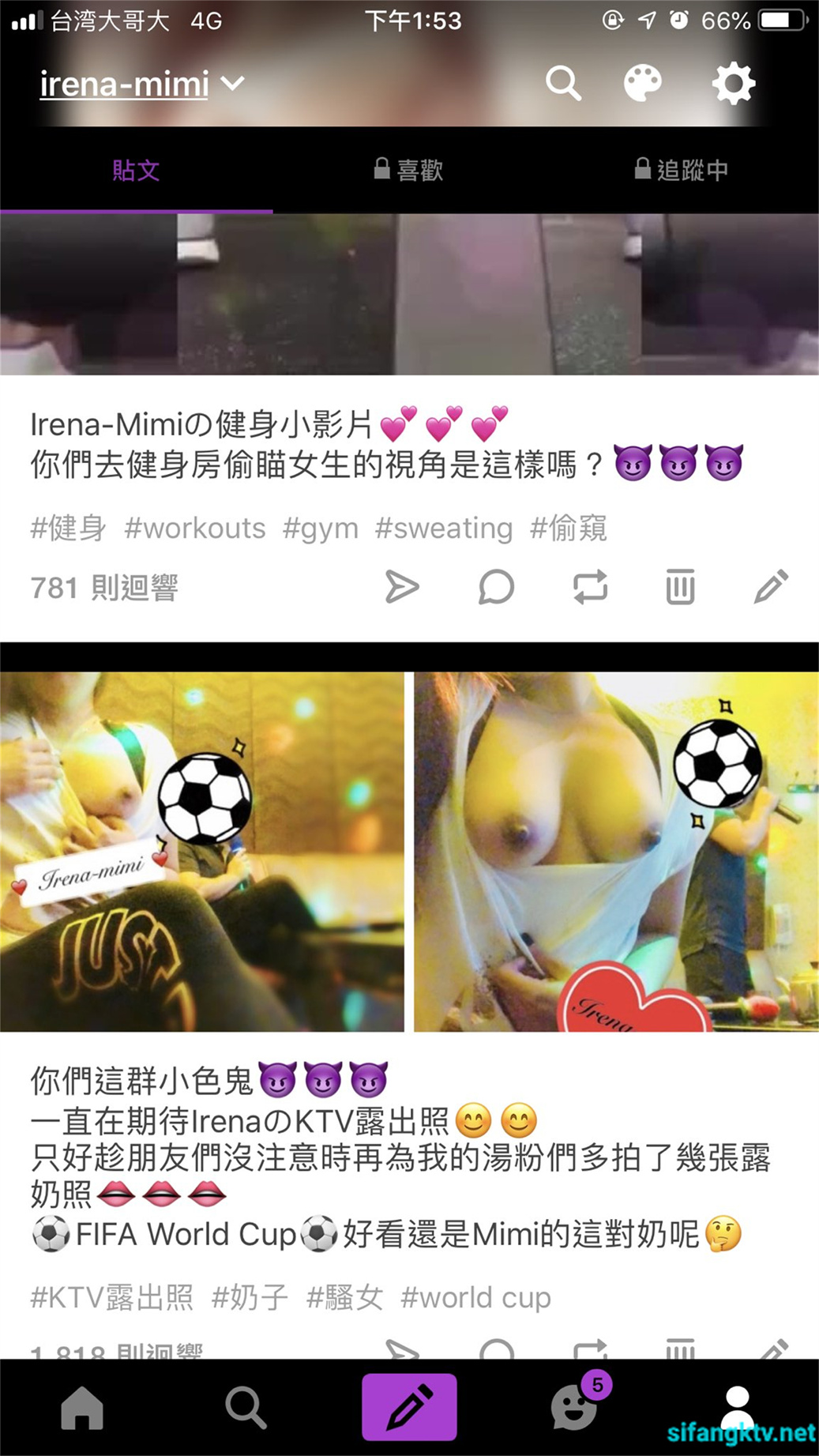Compose a new post with the purple pencil button
This screenshot has height=1456, width=819.
tap(409, 1407)
